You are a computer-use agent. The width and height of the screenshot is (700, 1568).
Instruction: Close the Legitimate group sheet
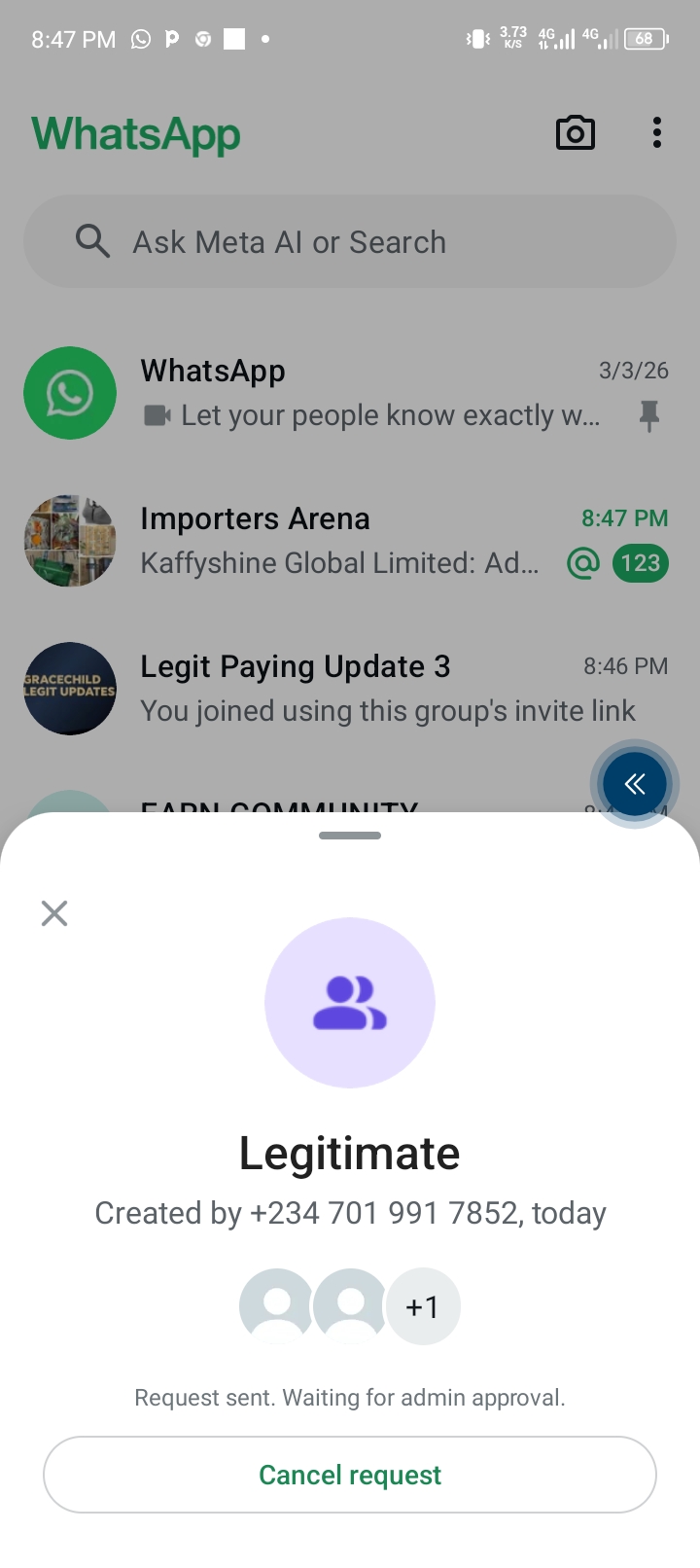tap(54, 913)
